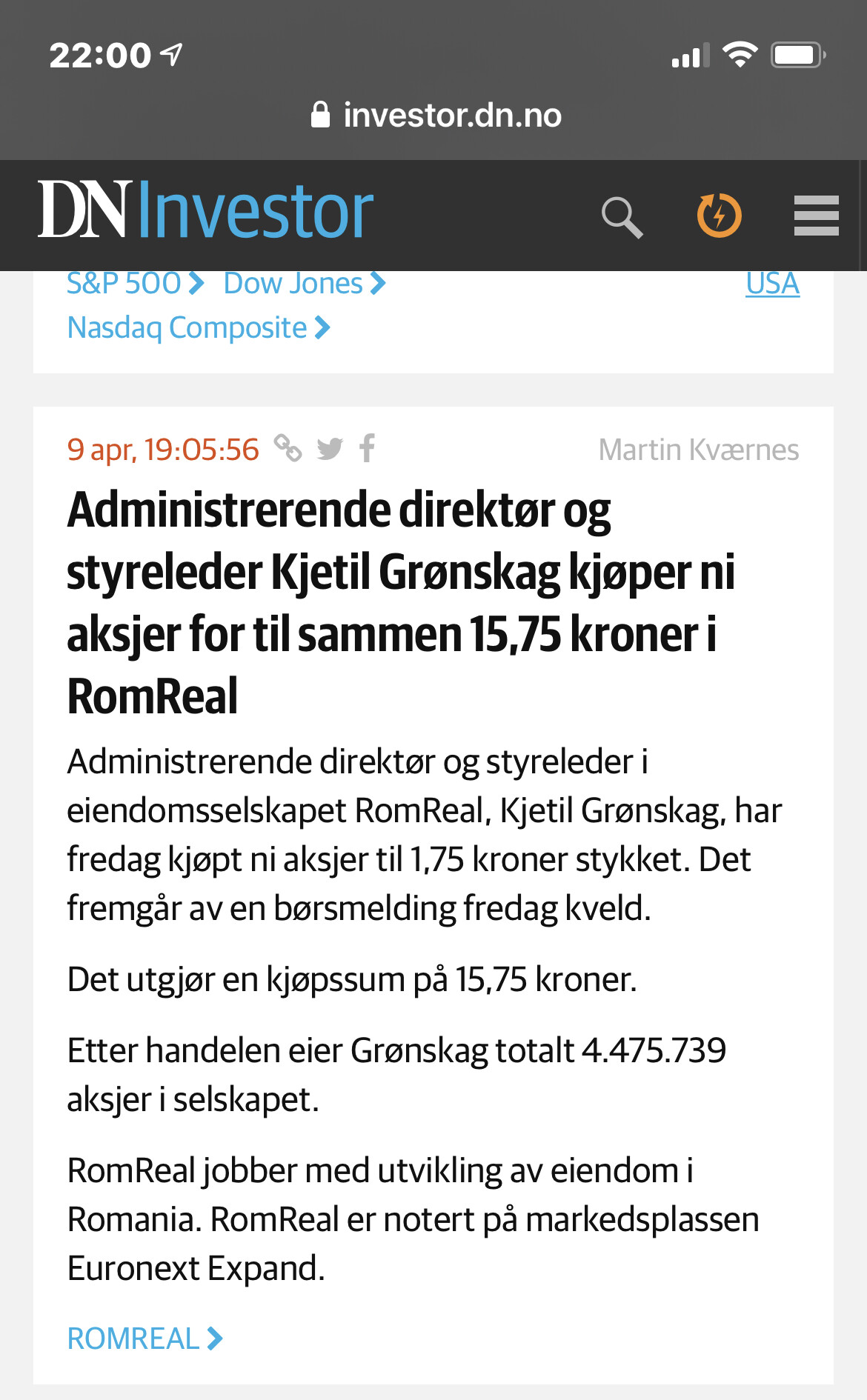Share the article on Facebook
This screenshot has width=867, height=1400.
pos(367,448)
